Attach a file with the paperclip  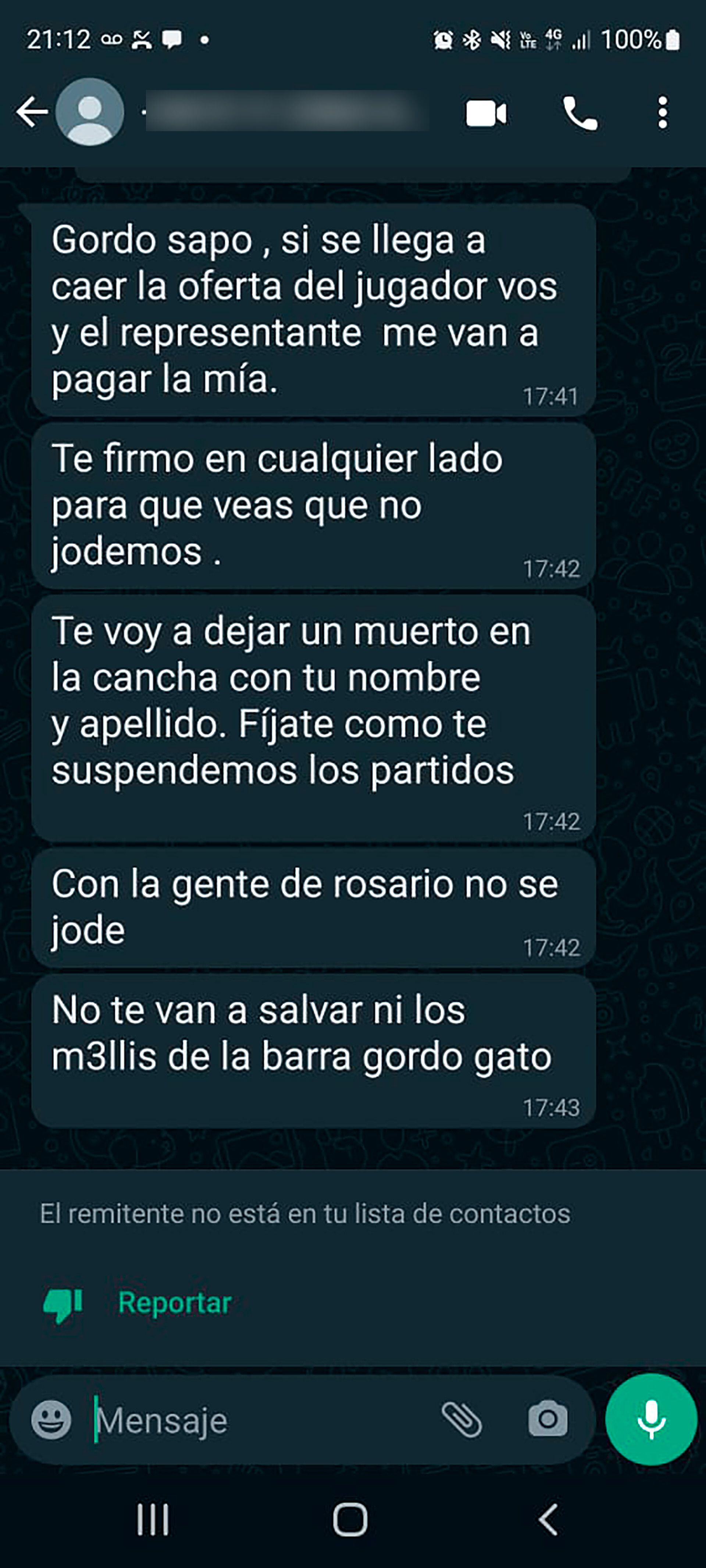461,1420
